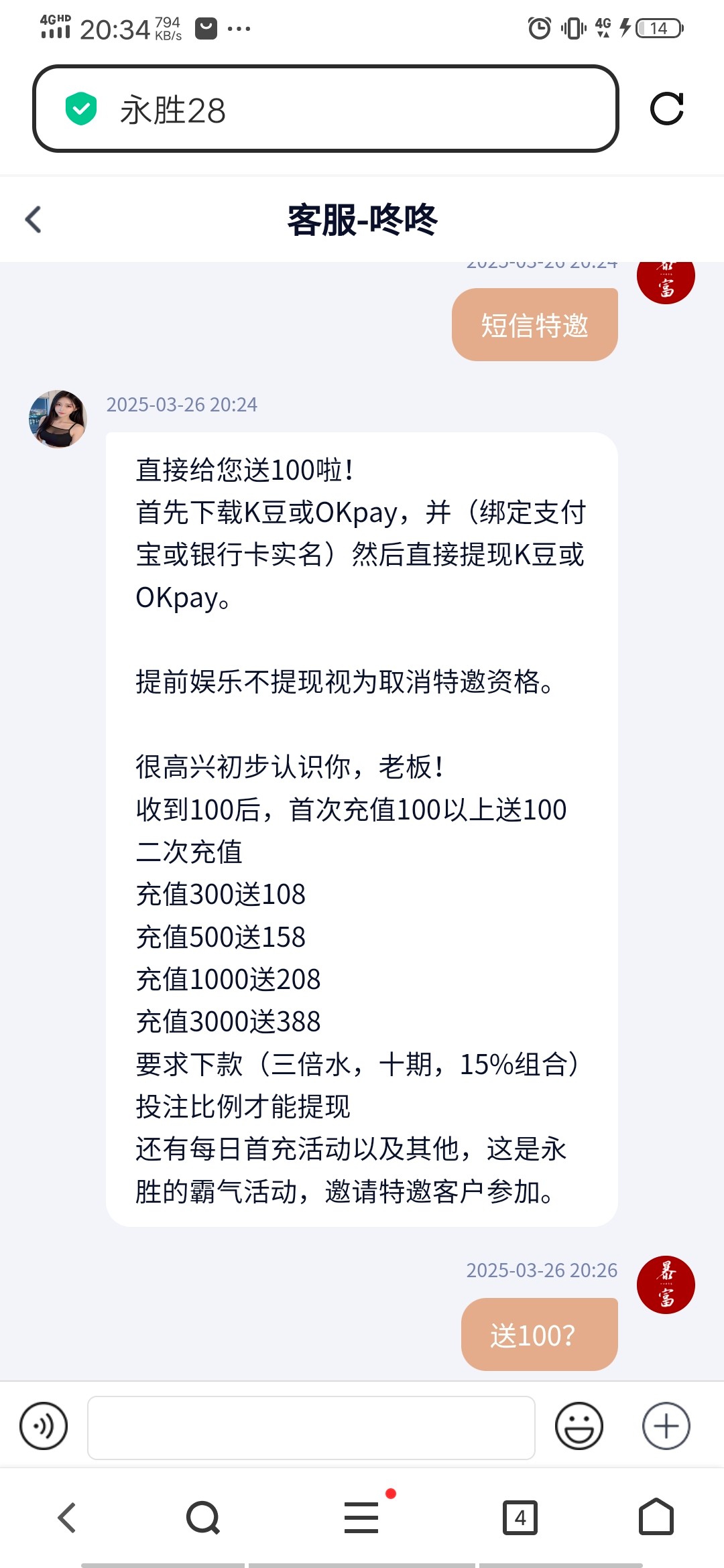This screenshot has height=1568, width=724.
Task: Reload the page with the refresh icon
Action: tap(666, 109)
